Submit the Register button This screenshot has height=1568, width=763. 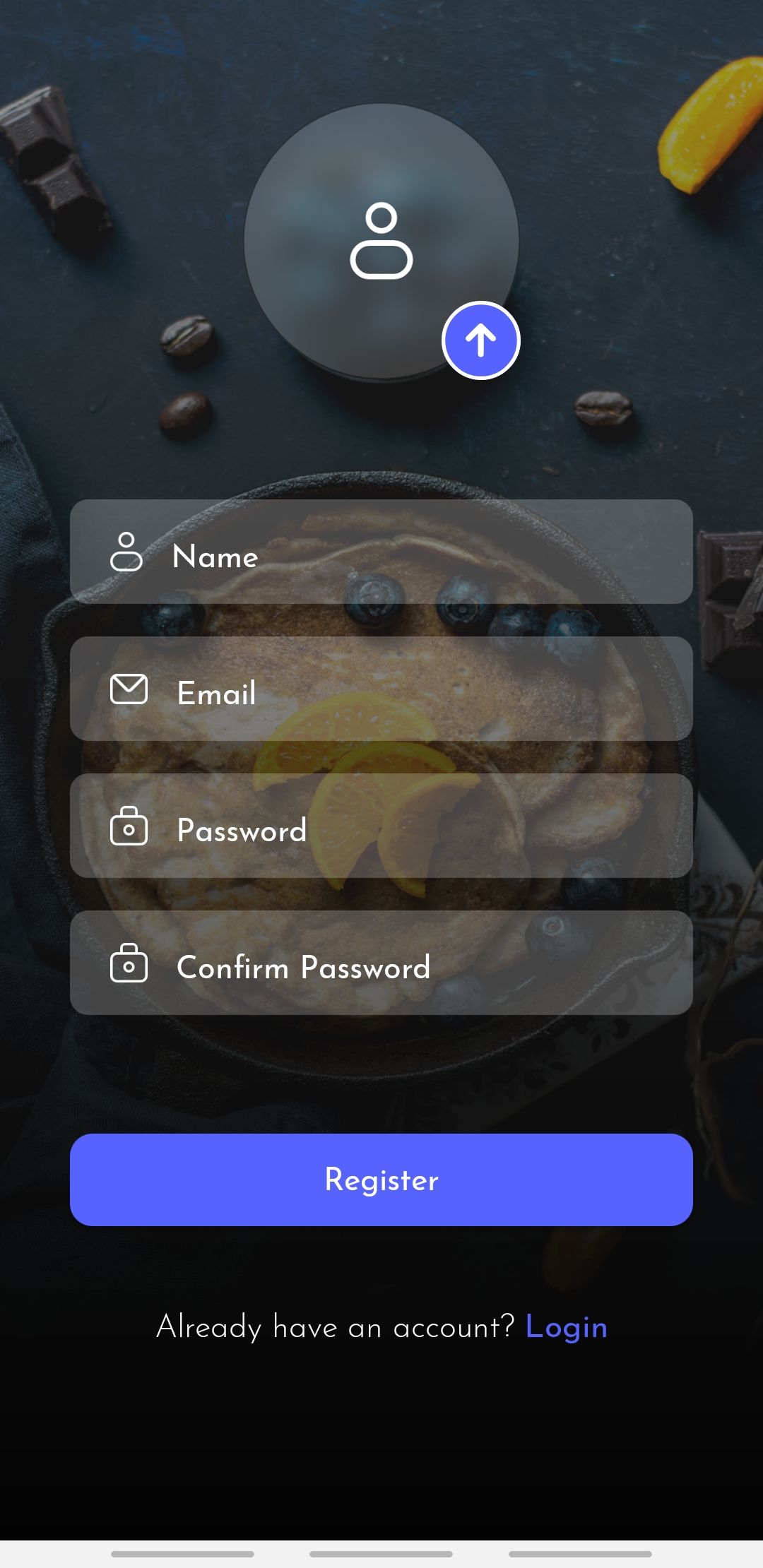[x=381, y=1180]
